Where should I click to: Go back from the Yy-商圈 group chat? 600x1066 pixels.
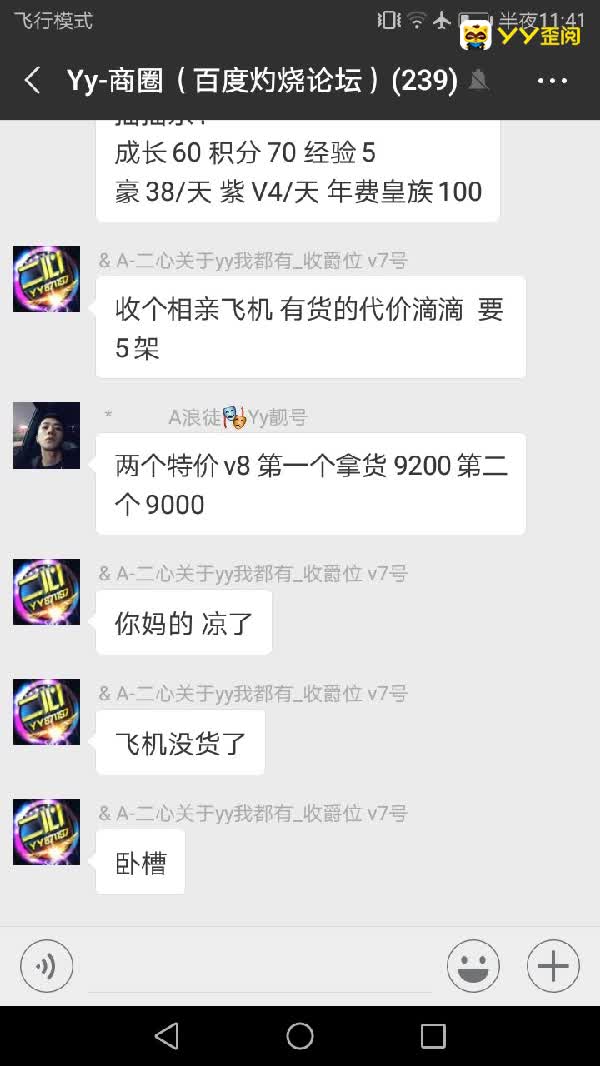tap(32, 81)
